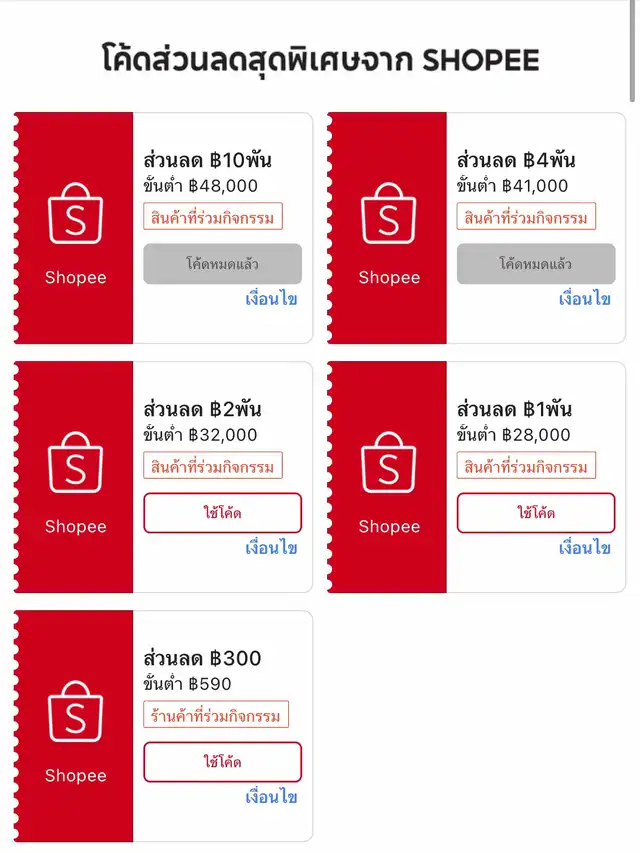Viewport: 640px width, 853px height.
Task: Read the conditions of the ฿300 voucher
Action: [x=271, y=797]
